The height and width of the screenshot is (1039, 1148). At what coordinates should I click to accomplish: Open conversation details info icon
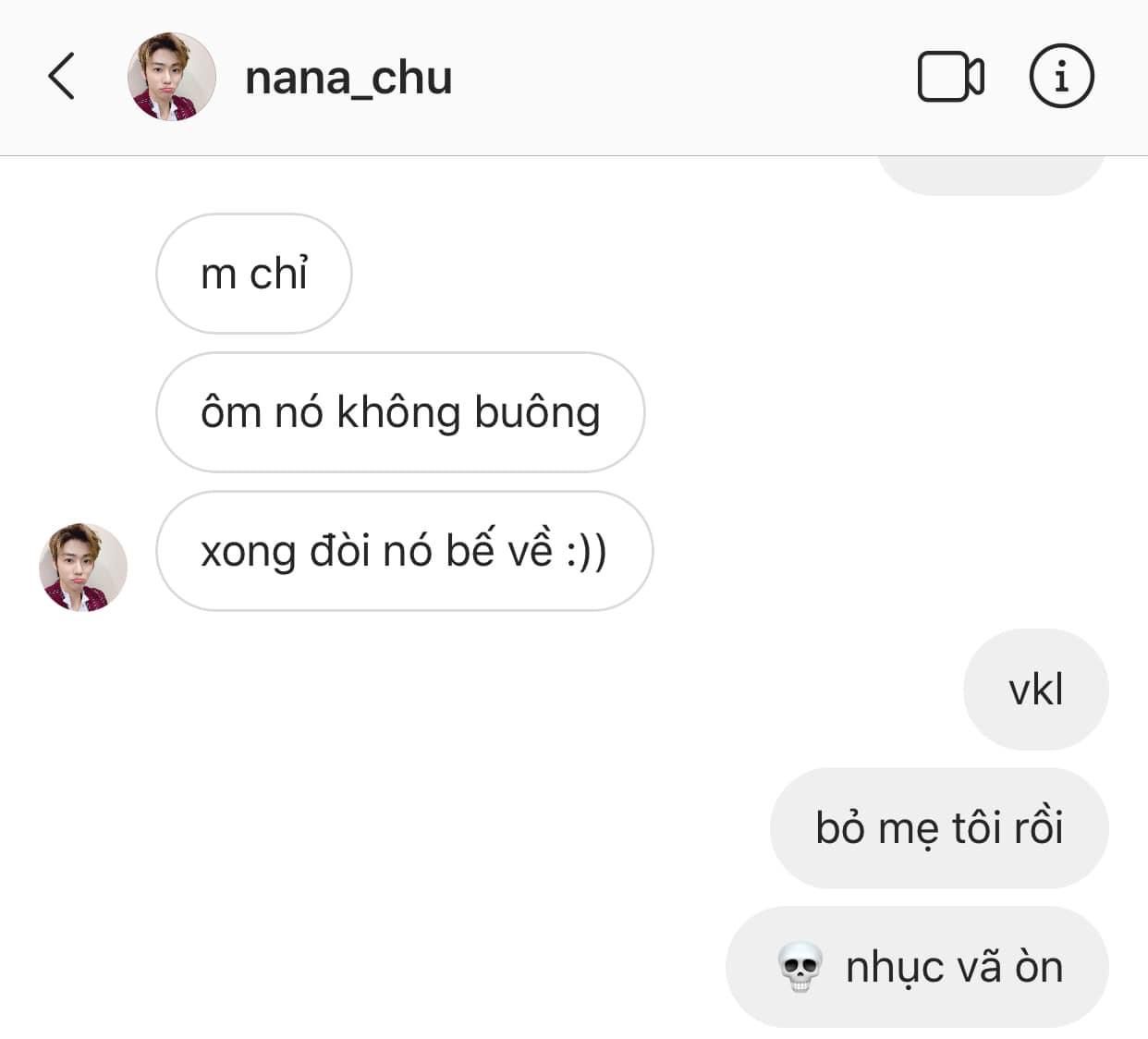point(1061,77)
